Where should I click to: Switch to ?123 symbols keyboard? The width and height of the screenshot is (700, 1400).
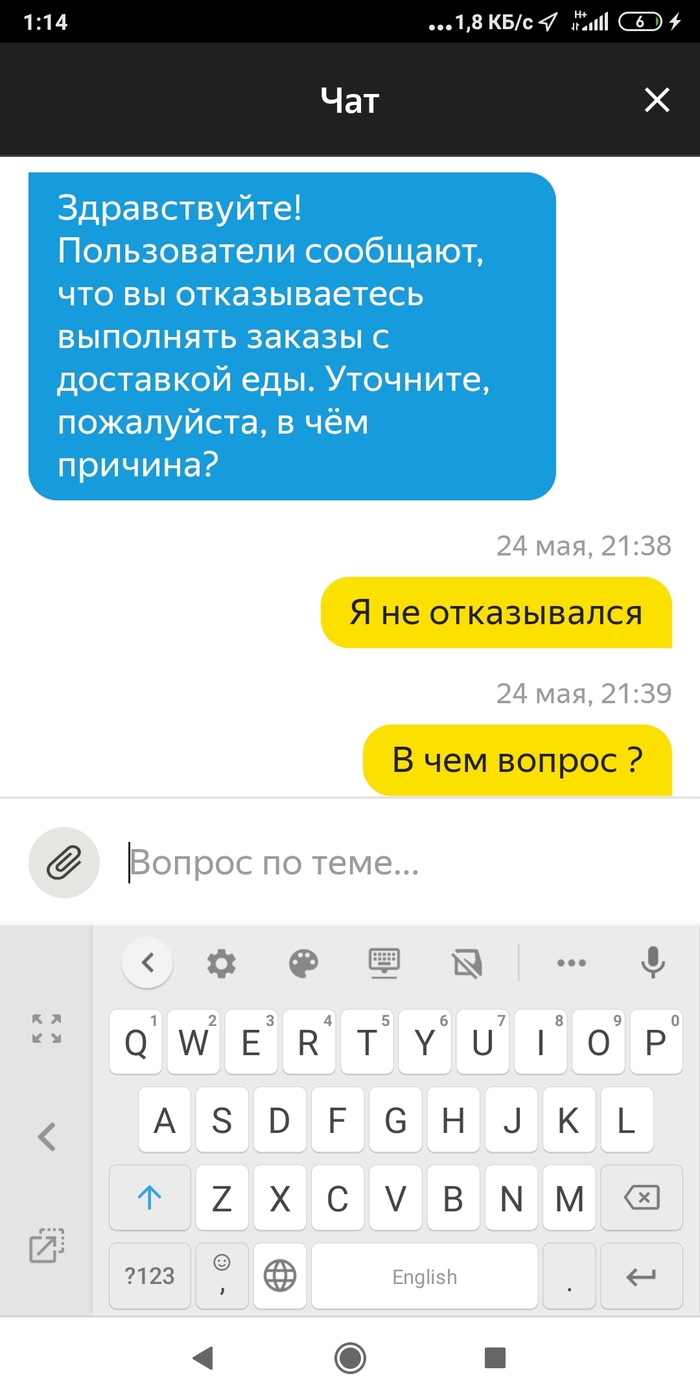pyautogui.click(x=149, y=1276)
